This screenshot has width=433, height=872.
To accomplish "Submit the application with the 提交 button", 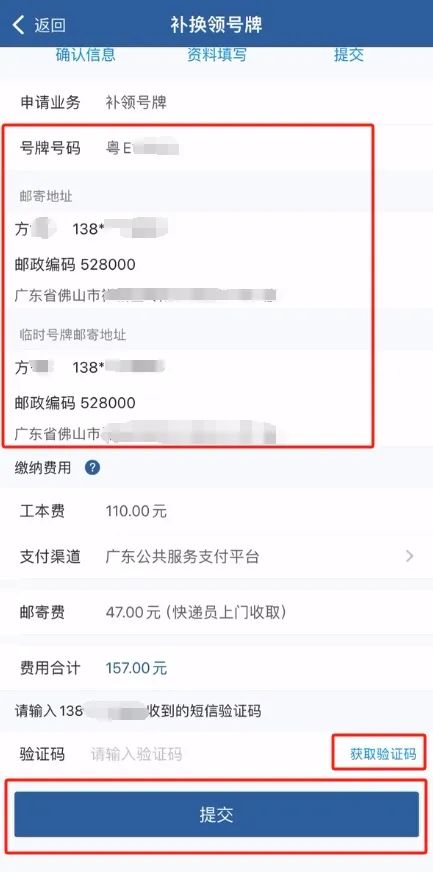I will click(216, 814).
